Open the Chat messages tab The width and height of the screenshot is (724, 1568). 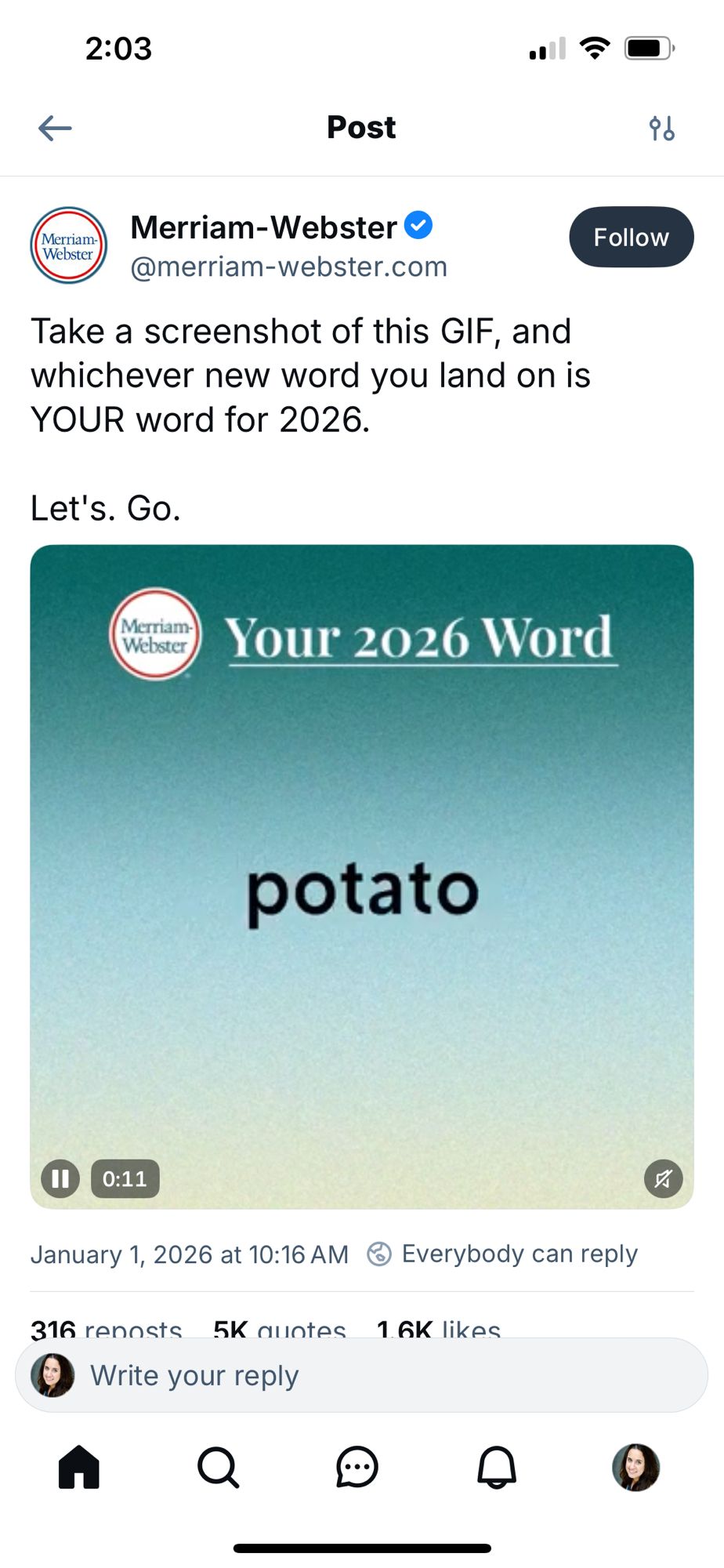point(357,1467)
